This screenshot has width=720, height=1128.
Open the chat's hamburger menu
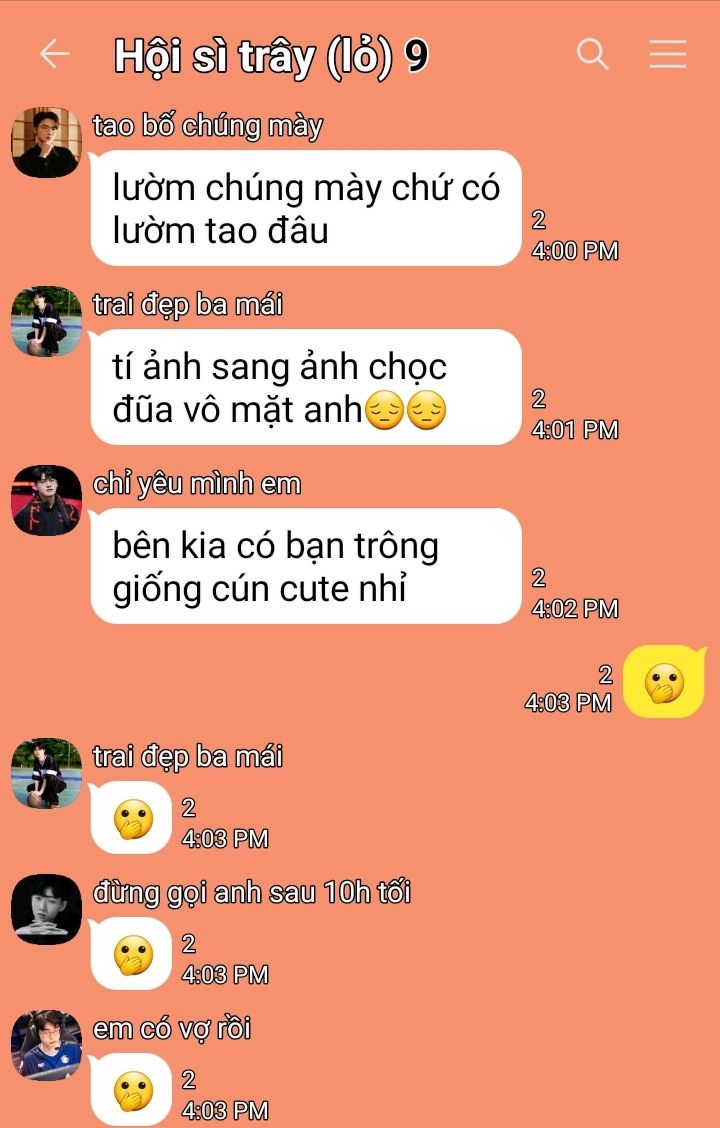point(667,55)
